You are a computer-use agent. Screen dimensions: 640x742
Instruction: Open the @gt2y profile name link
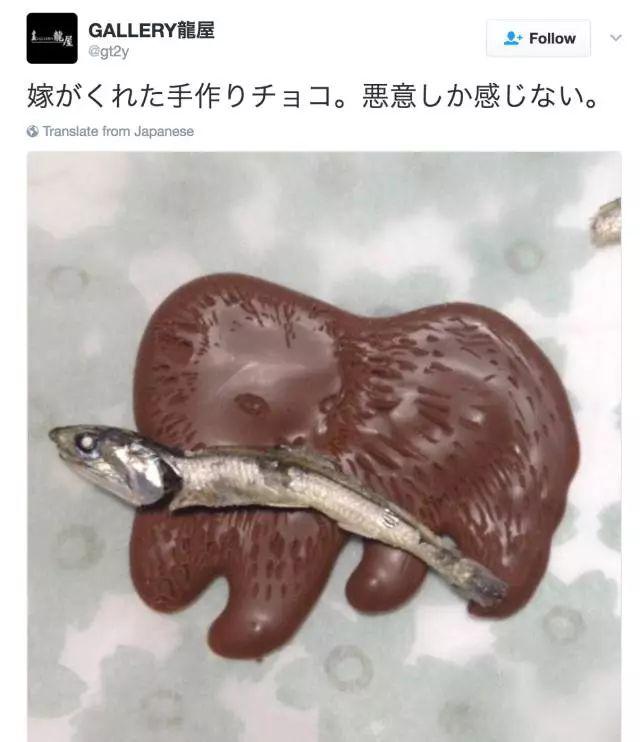[x=152, y=31]
